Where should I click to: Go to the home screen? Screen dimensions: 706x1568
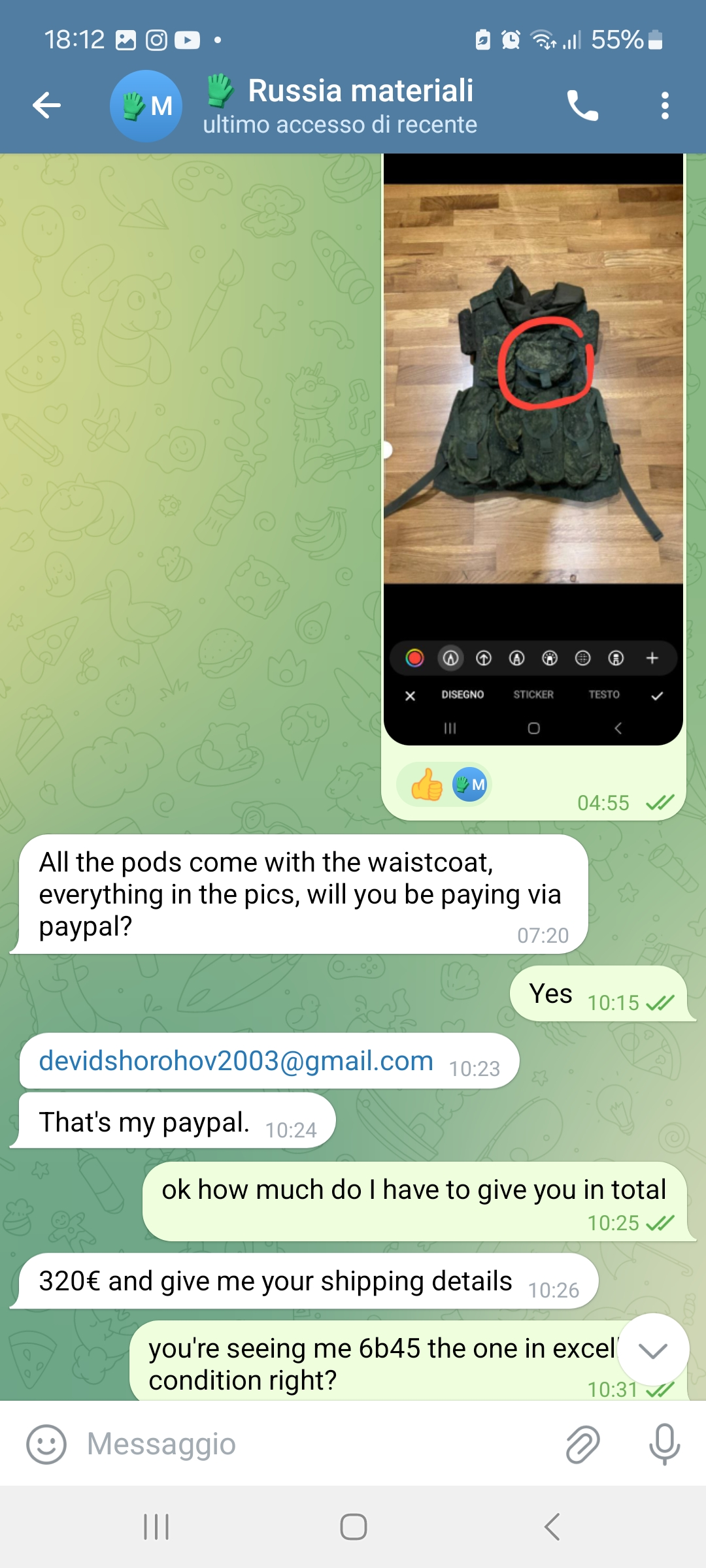coord(354,1527)
